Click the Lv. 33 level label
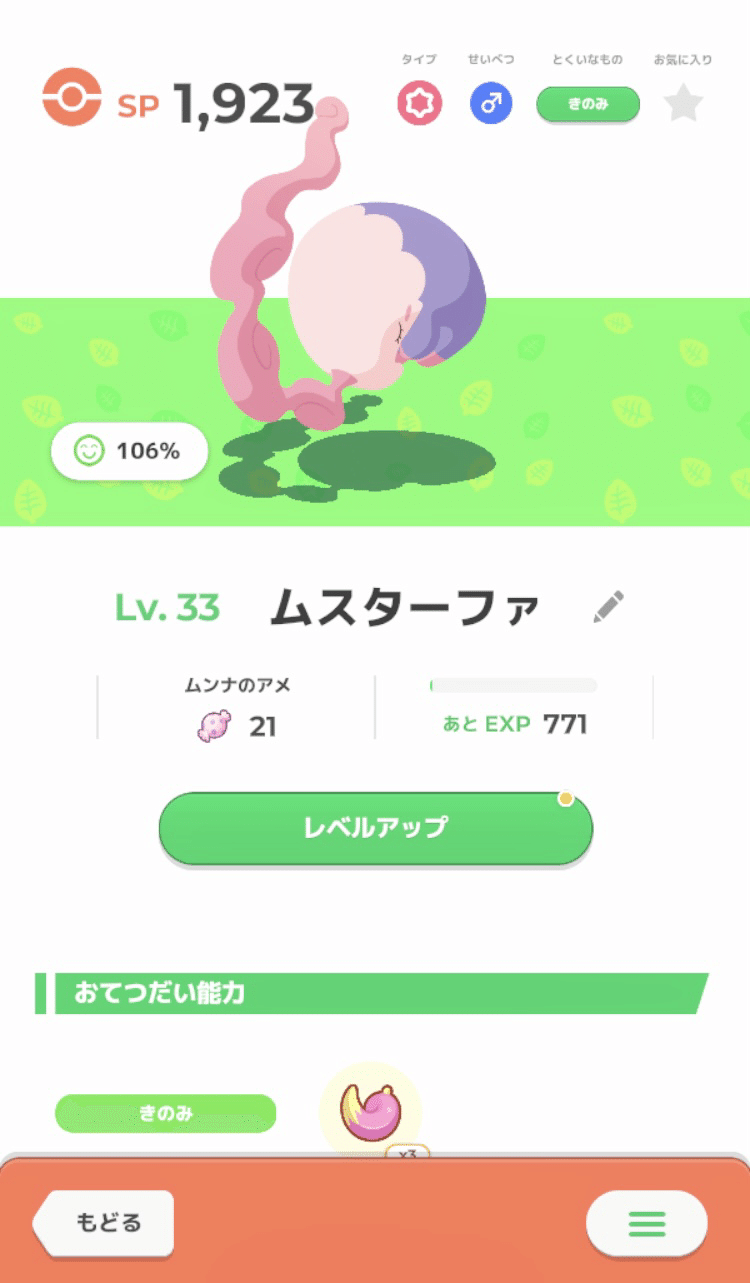The width and height of the screenshot is (750, 1283). (166, 607)
